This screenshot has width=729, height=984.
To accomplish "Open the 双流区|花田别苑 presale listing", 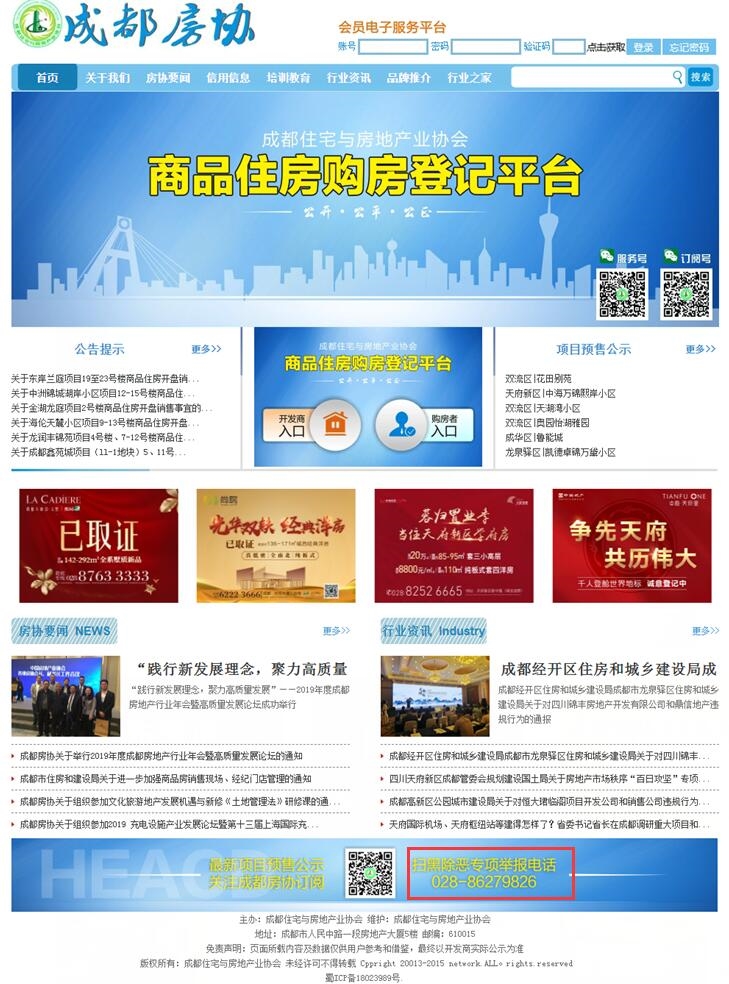I will (x=538, y=379).
